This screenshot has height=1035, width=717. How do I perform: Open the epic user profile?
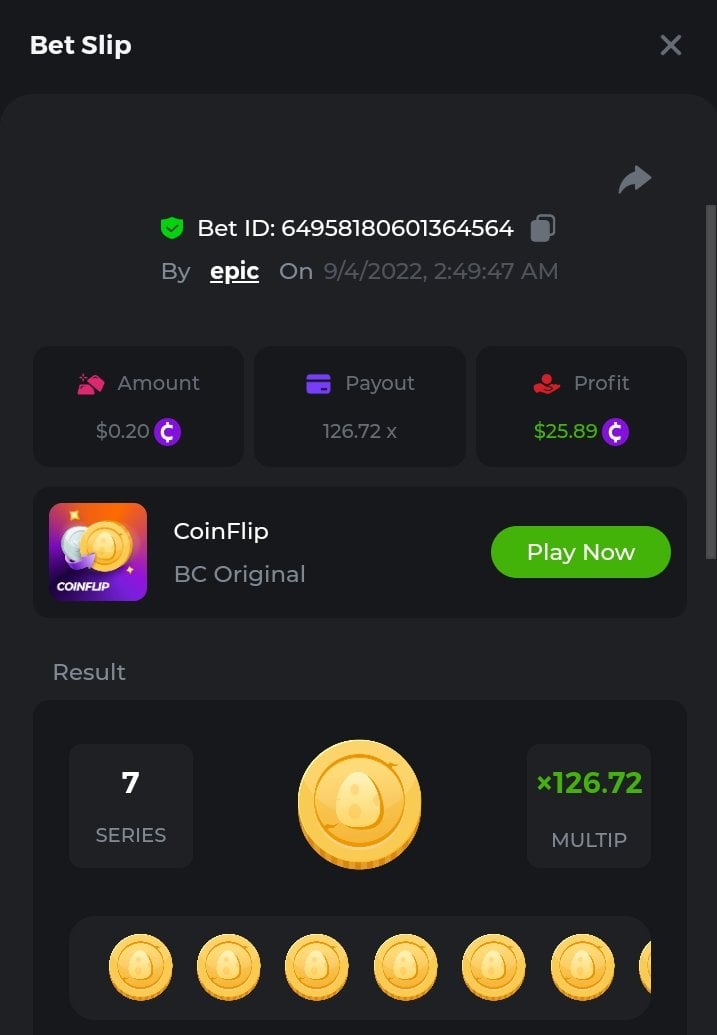pos(235,271)
